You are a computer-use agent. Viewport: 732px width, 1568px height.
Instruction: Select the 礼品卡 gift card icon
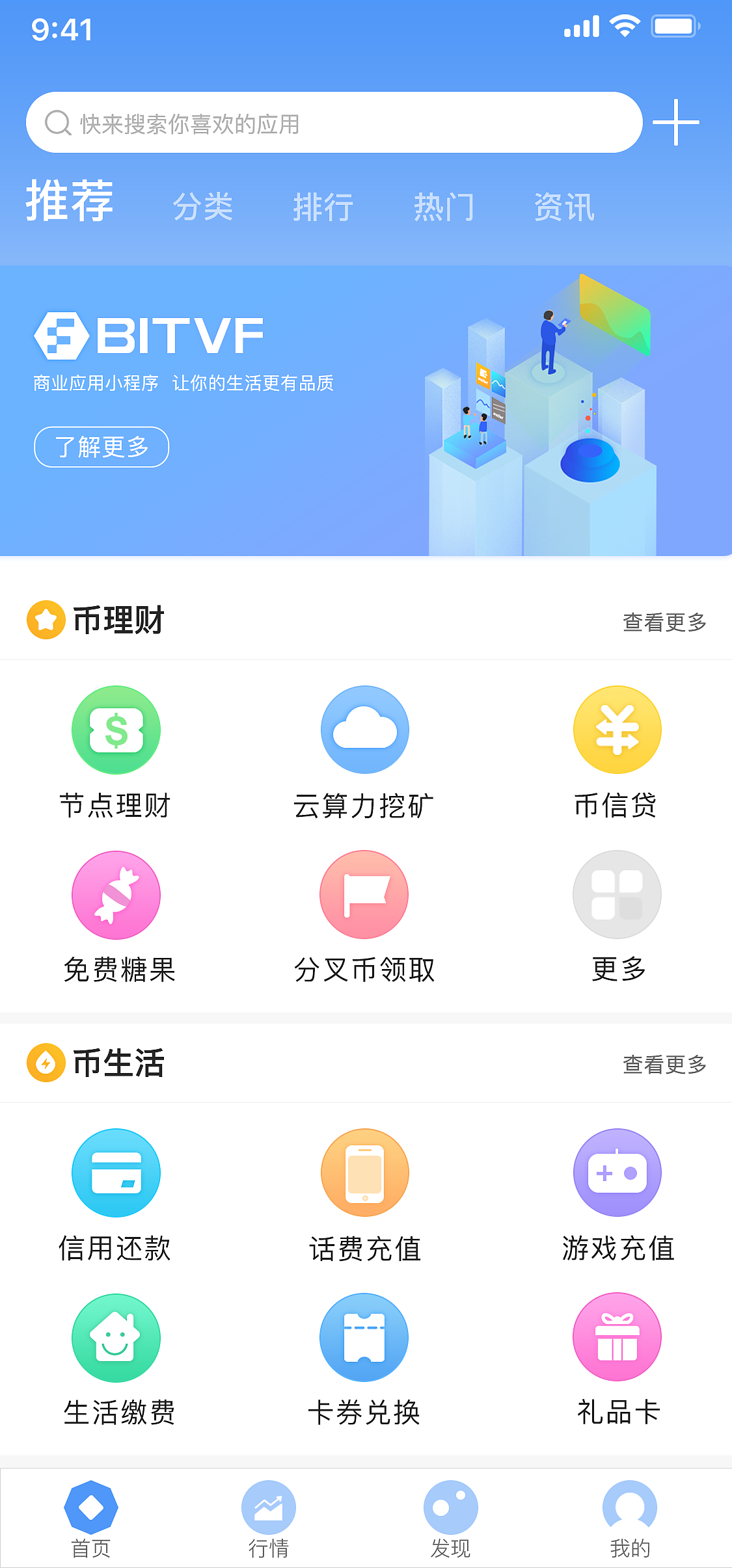617,1338
